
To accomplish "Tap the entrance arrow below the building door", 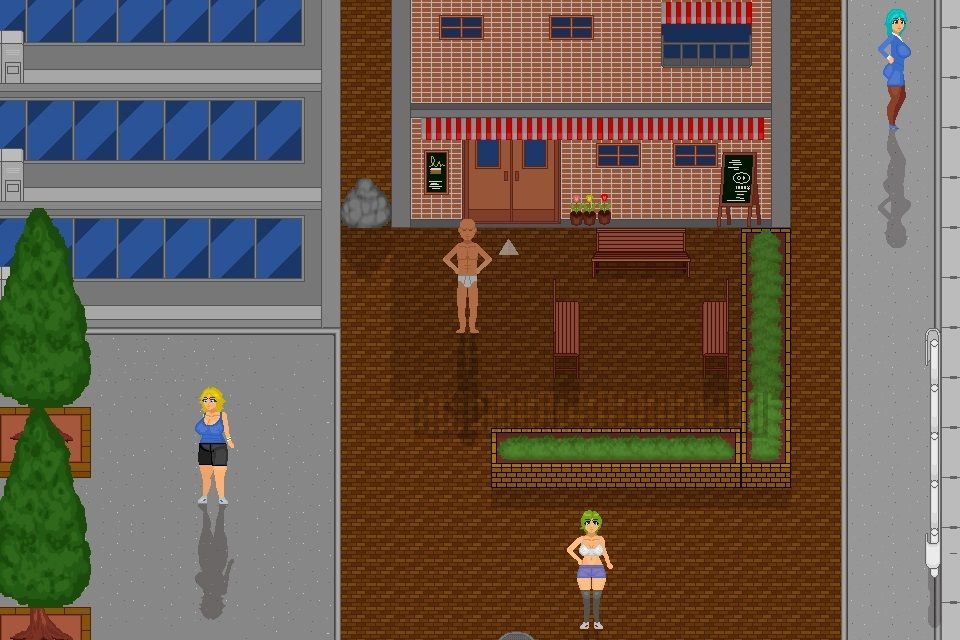I will click(x=508, y=247).
